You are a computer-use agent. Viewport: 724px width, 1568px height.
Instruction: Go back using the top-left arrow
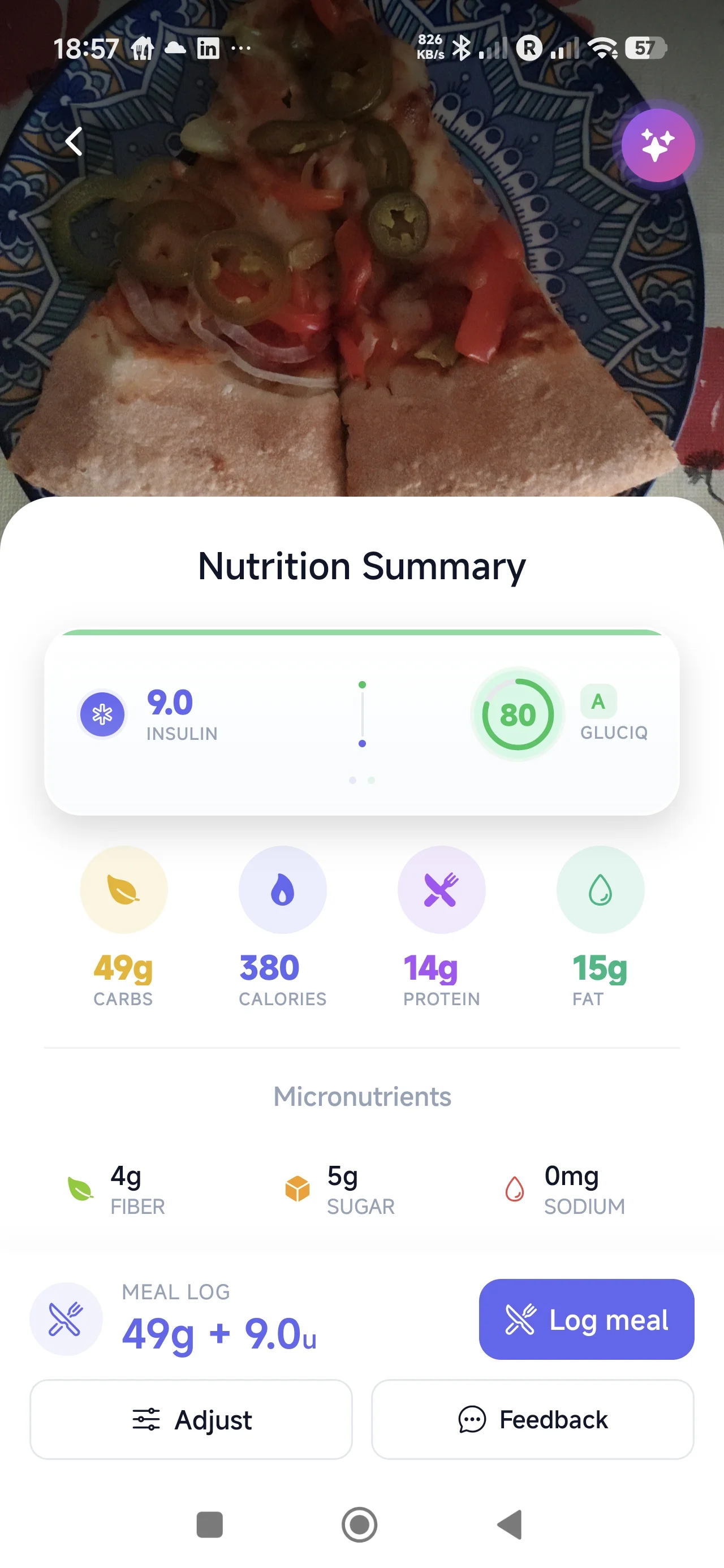[x=74, y=142]
